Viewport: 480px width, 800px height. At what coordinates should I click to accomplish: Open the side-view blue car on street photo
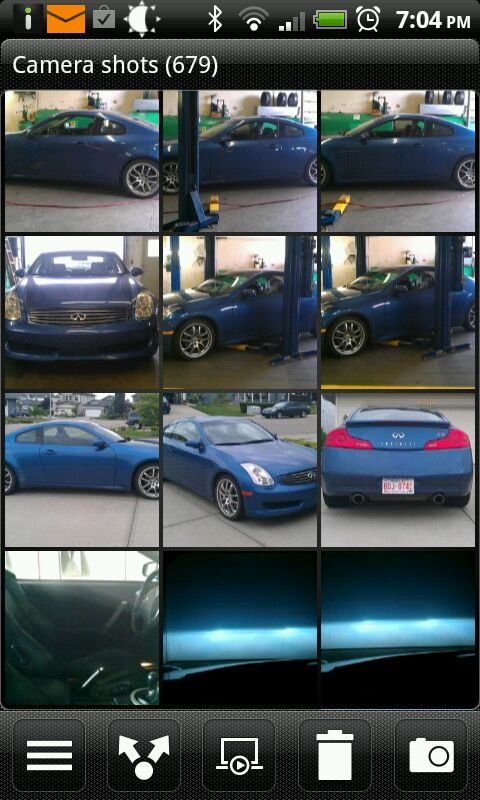82,470
